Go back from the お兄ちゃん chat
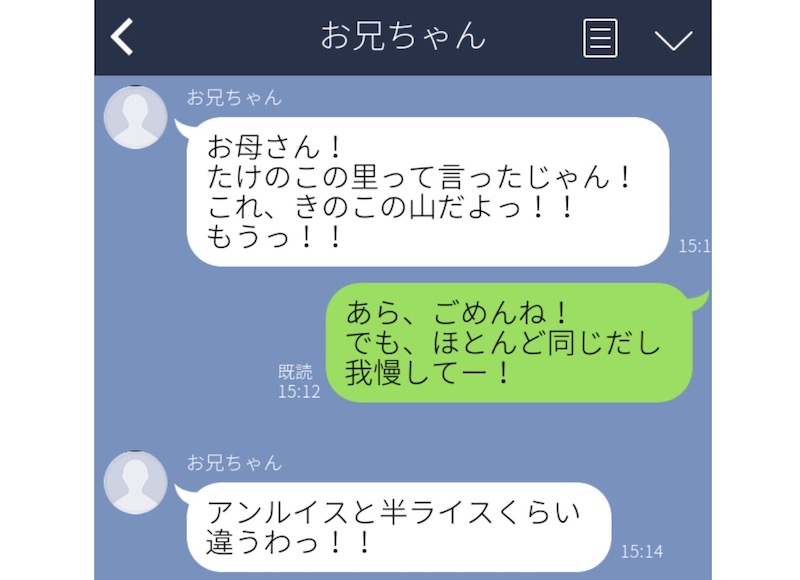The image size is (800, 580). tap(122, 38)
